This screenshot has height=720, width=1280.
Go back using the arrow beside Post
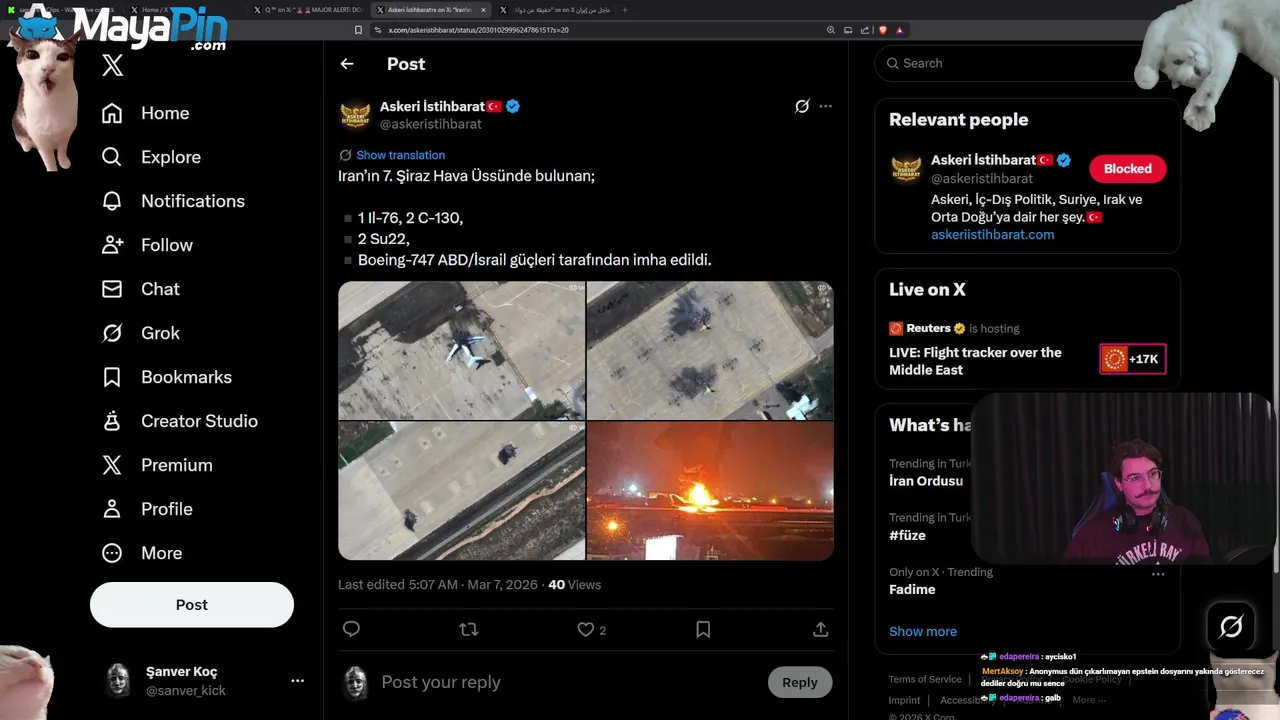click(x=347, y=64)
